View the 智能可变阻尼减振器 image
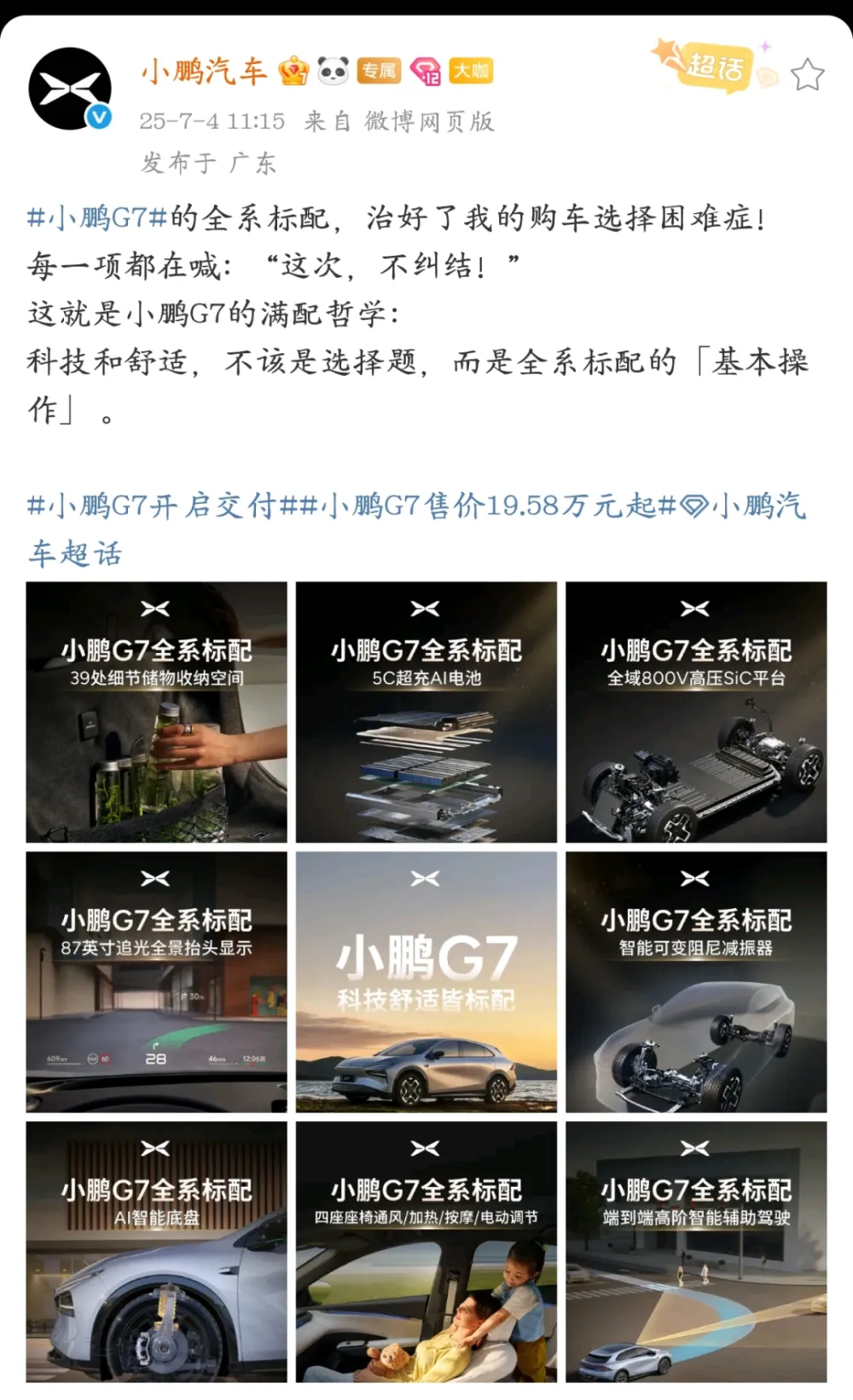The image size is (853, 1400). [696, 981]
